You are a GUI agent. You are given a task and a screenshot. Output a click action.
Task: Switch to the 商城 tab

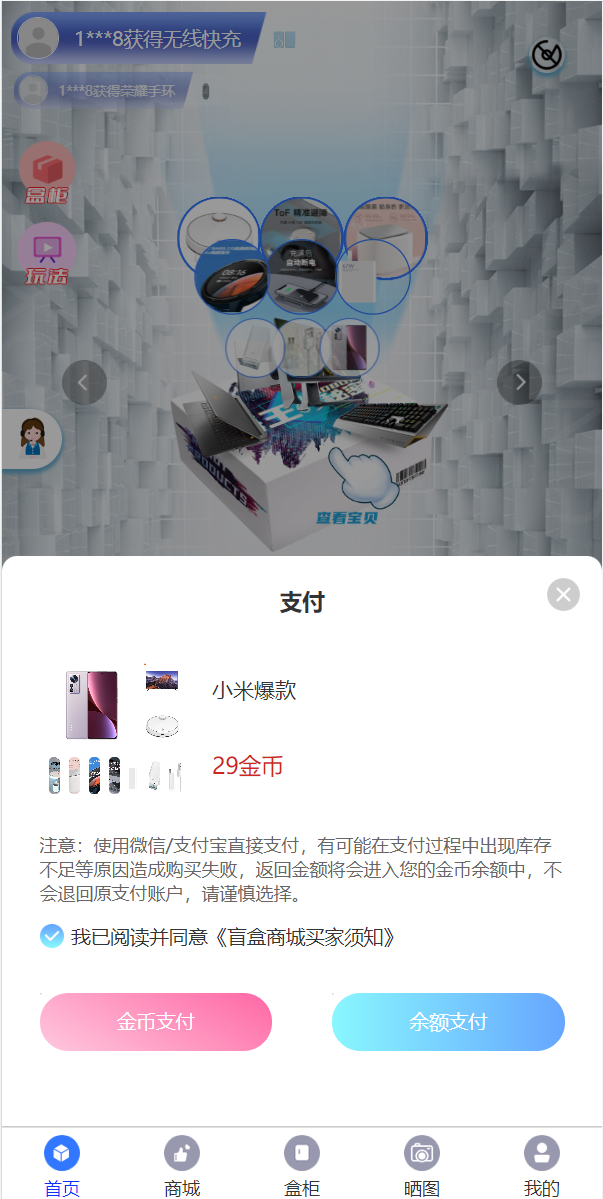point(182,1165)
